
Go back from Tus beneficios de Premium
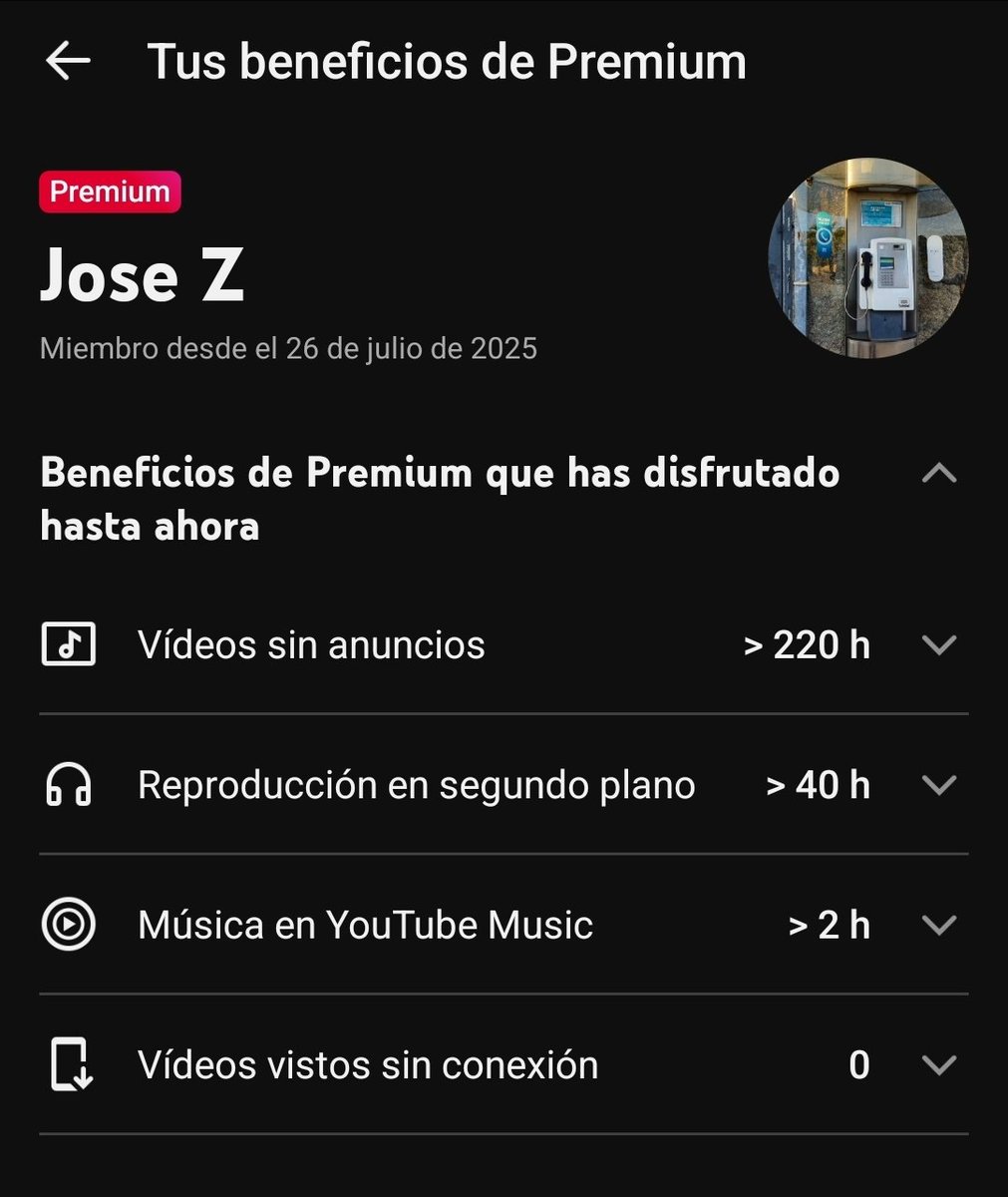coord(68,62)
